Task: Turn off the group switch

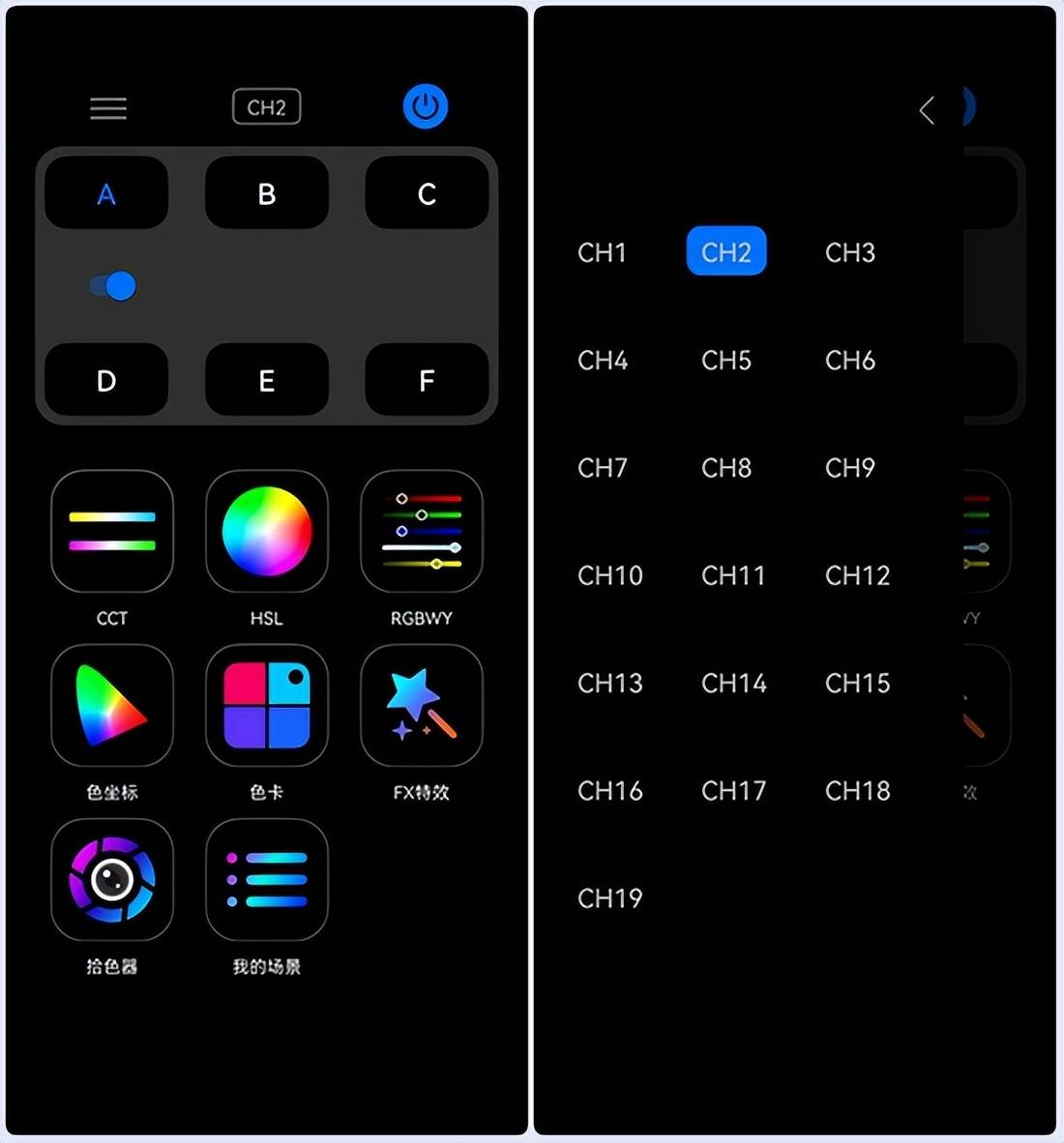Action: [x=113, y=286]
